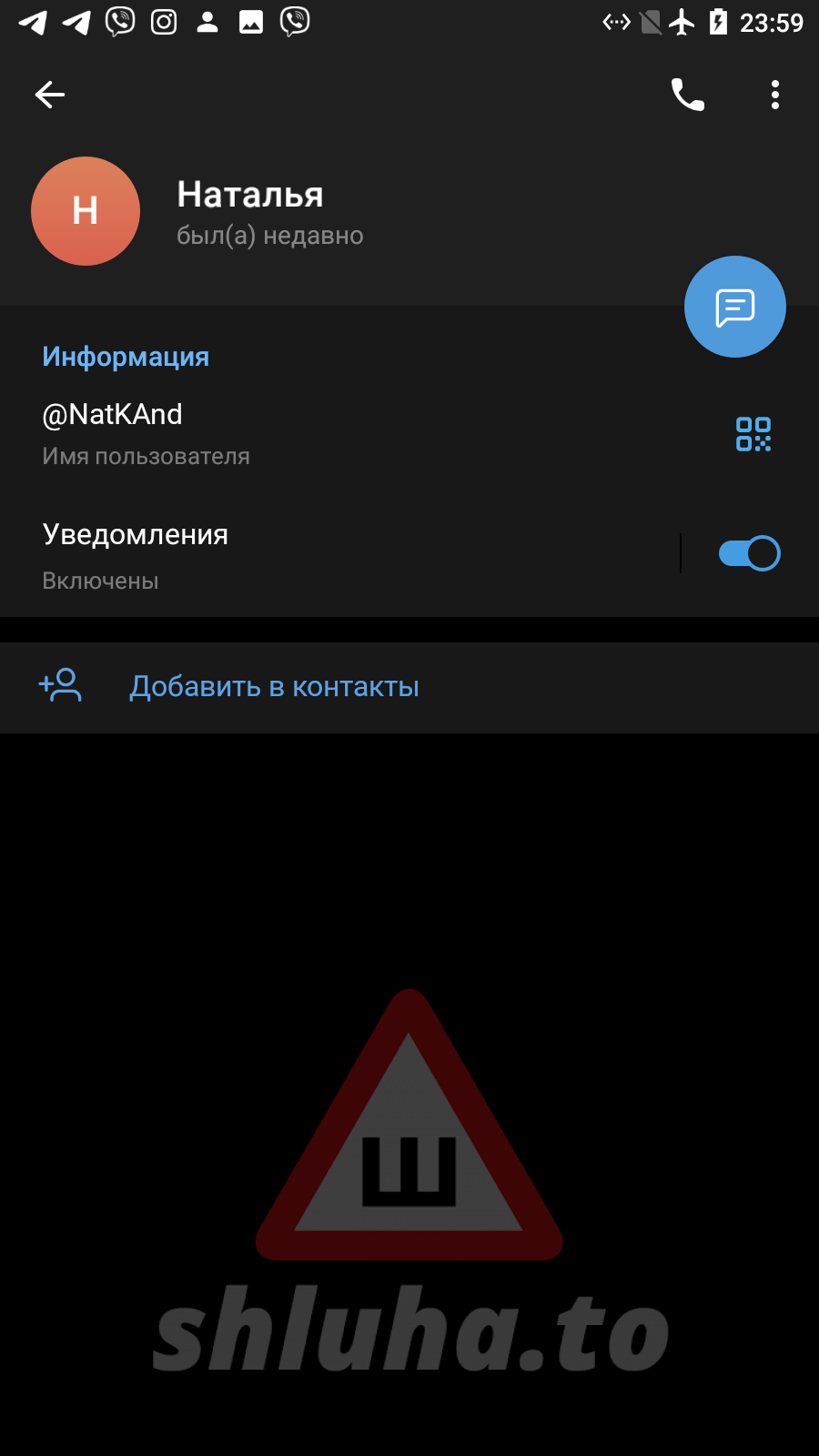The image size is (819, 1456).
Task: Open the chat with Наталья
Action: 734,308
